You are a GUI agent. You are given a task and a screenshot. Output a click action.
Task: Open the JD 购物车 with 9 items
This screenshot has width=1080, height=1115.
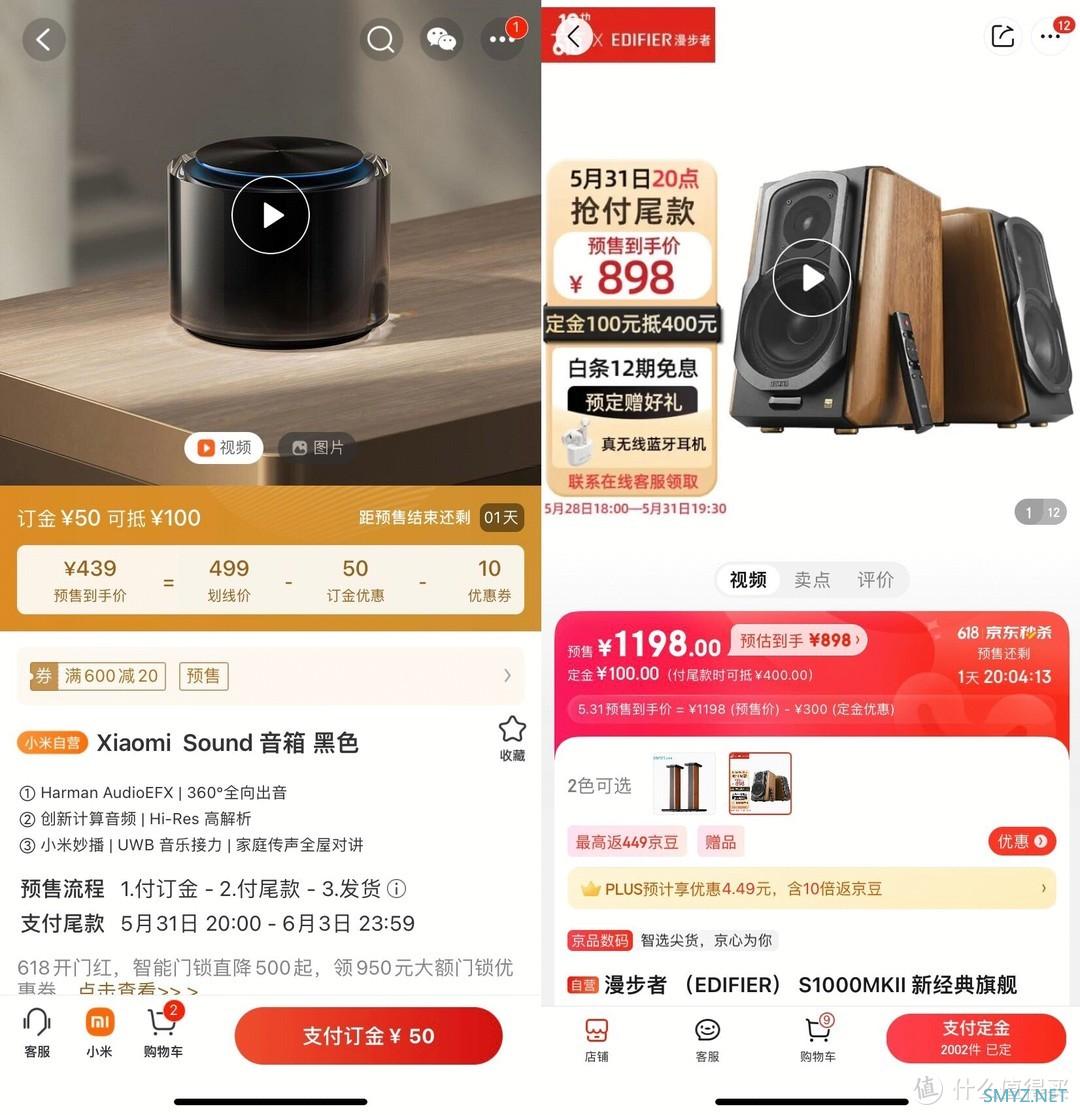pyautogui.click(x=817, y=1039)
